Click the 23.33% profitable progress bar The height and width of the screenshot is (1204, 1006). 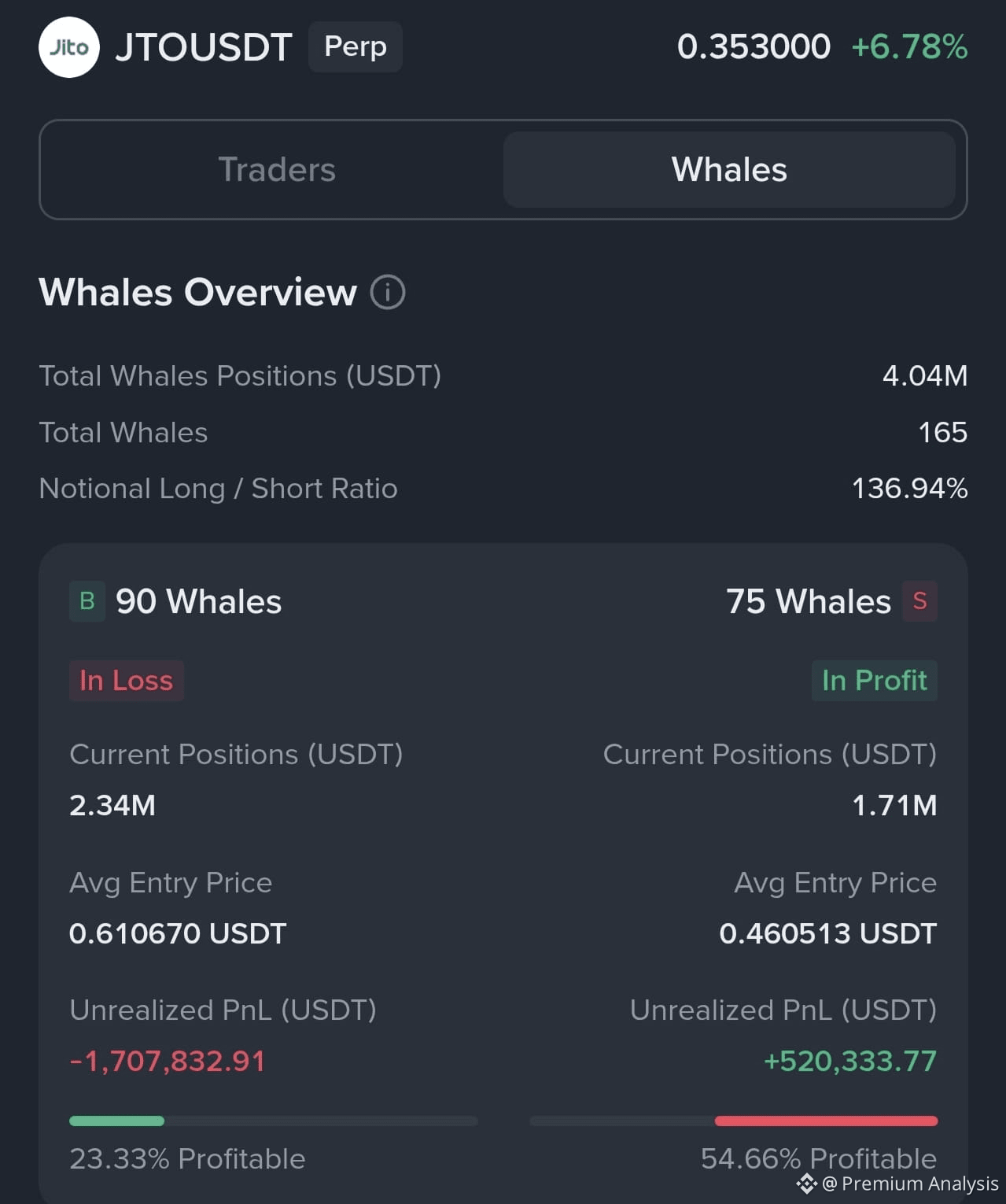click(273, 1120)
